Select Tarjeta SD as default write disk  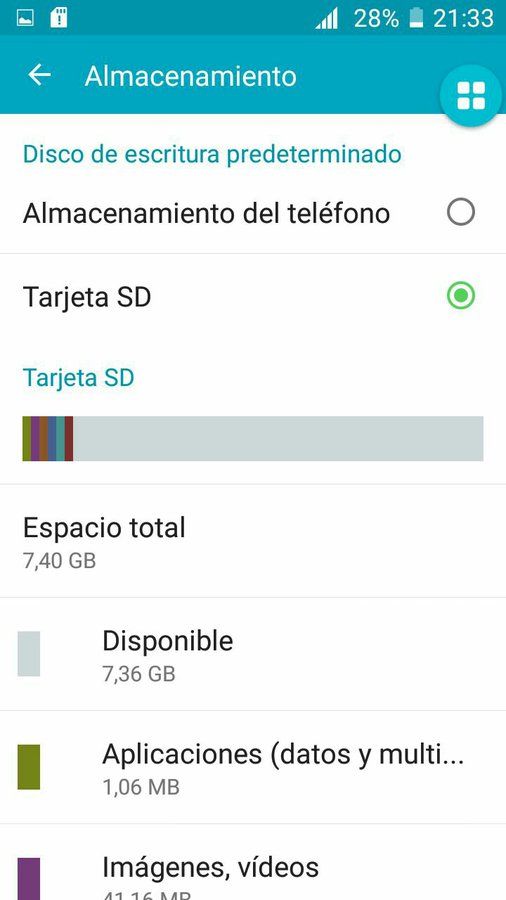pos(253,296)
